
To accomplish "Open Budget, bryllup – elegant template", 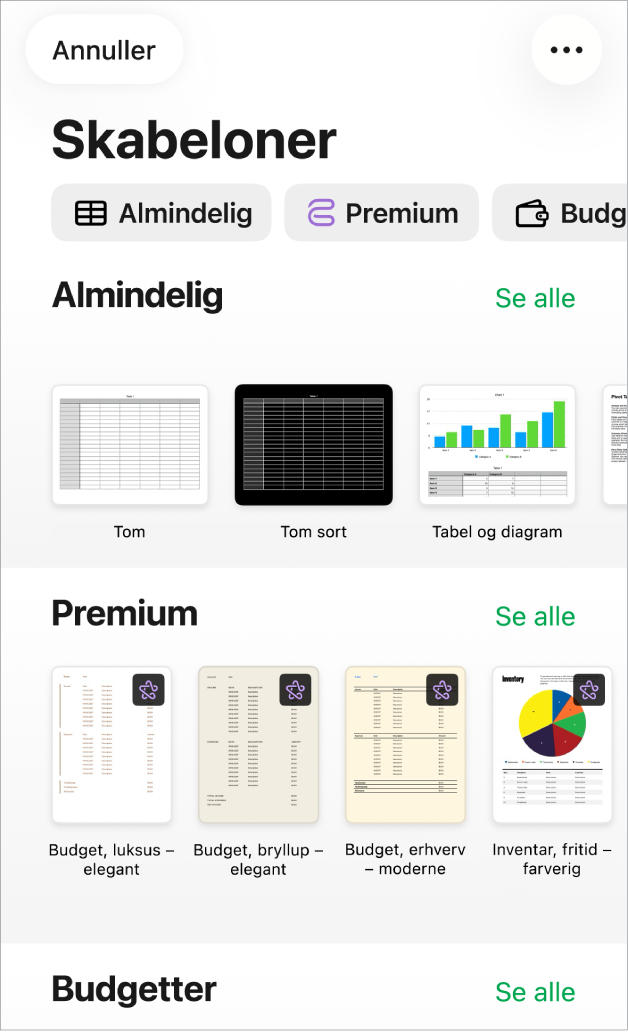I will tap(259, 744).
